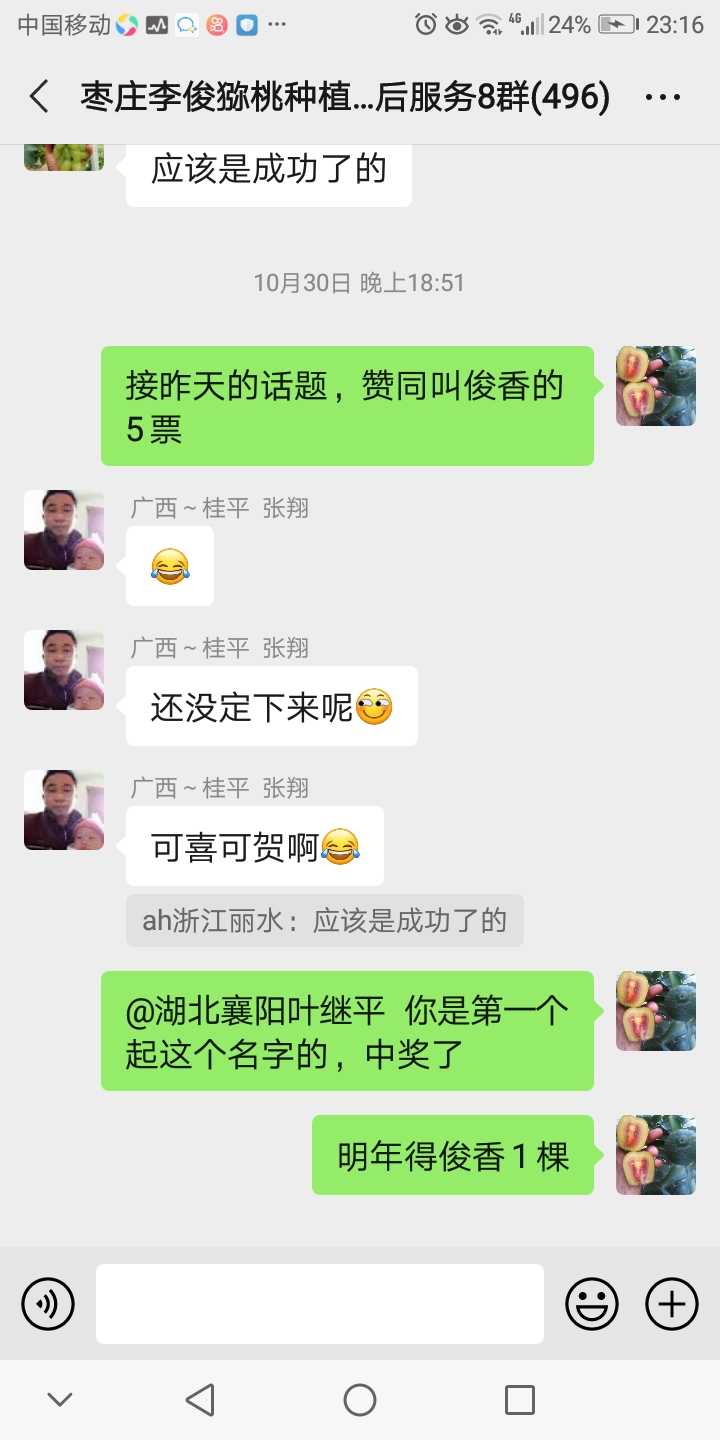The image size is (720, 1440).
Task: Open the plus attachments menu
Action: click(672, 1304)
